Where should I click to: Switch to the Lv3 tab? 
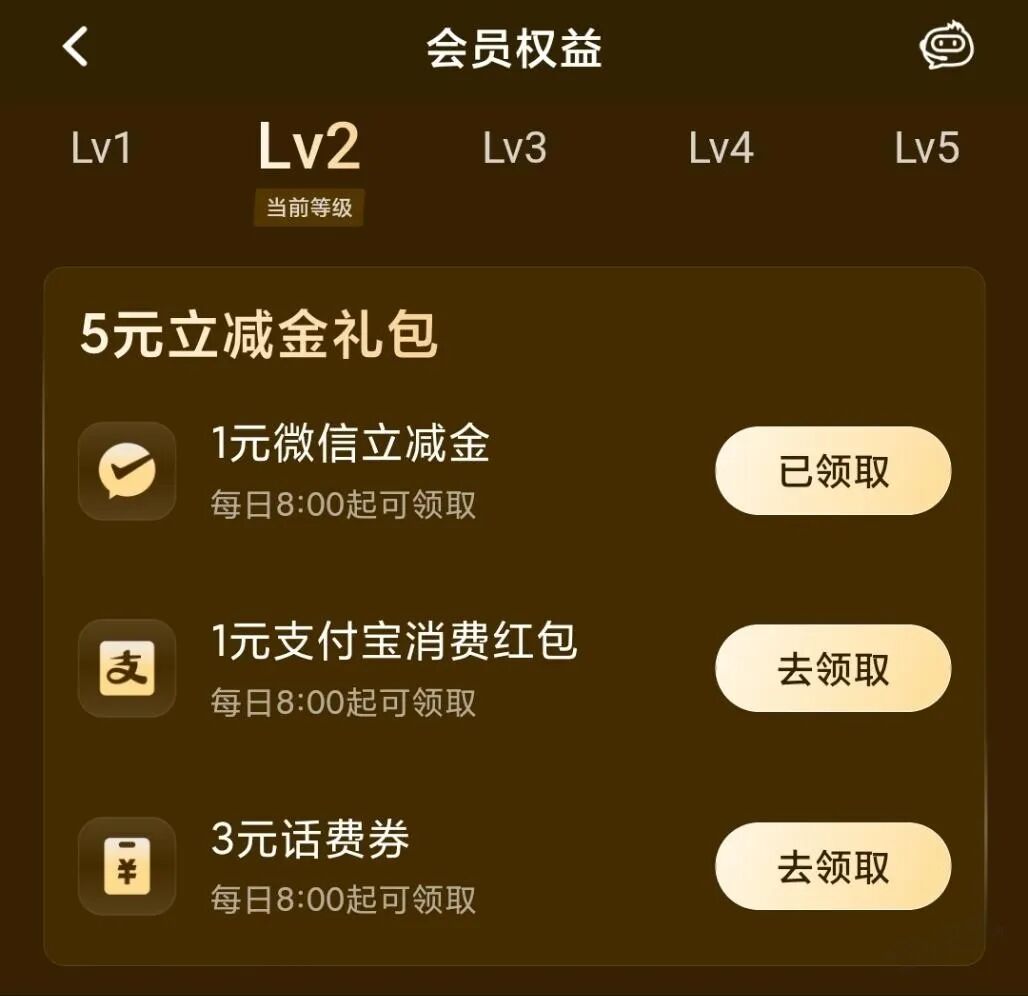(x=514, y=149)
